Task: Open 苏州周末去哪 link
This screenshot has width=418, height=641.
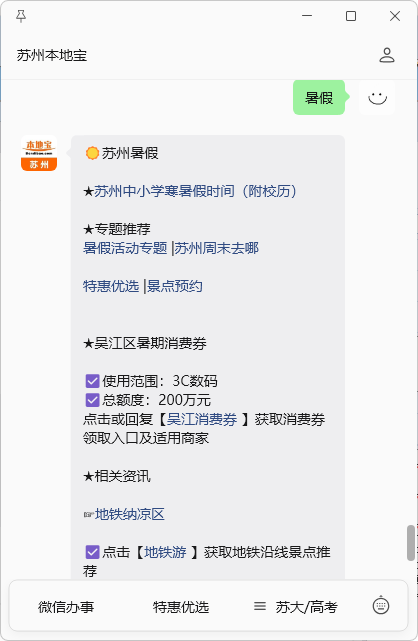Action: [x=217, y=248]
